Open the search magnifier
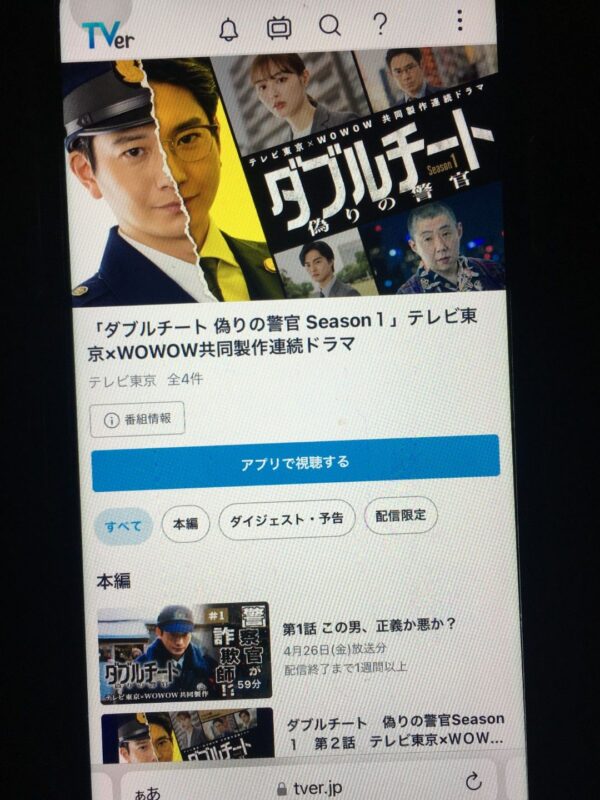Screen dimensions: 600x800 pos(329,25)
